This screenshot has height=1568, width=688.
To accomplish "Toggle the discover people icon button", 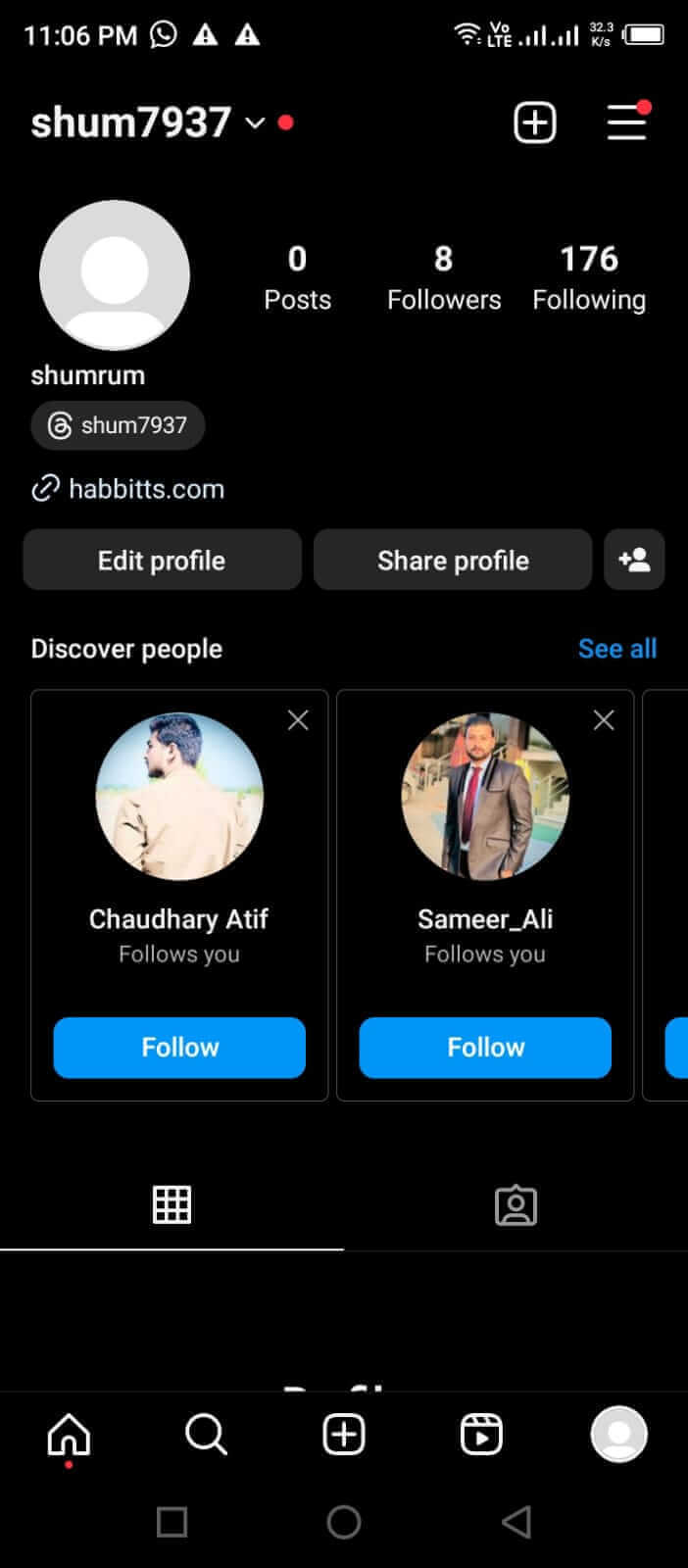I will coord(634,561).
